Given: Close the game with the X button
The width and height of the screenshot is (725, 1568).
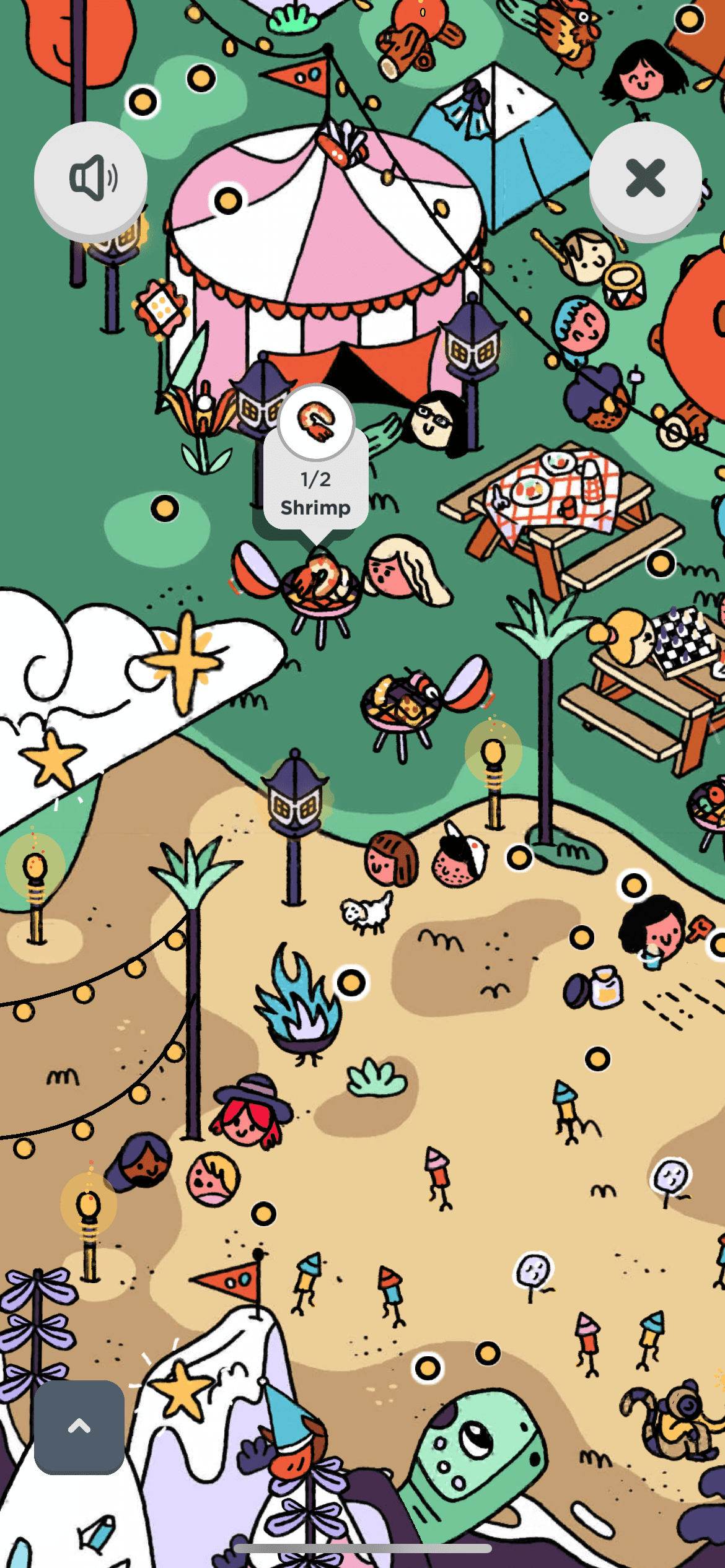Looking at the screenshot, I should [645, 178].
